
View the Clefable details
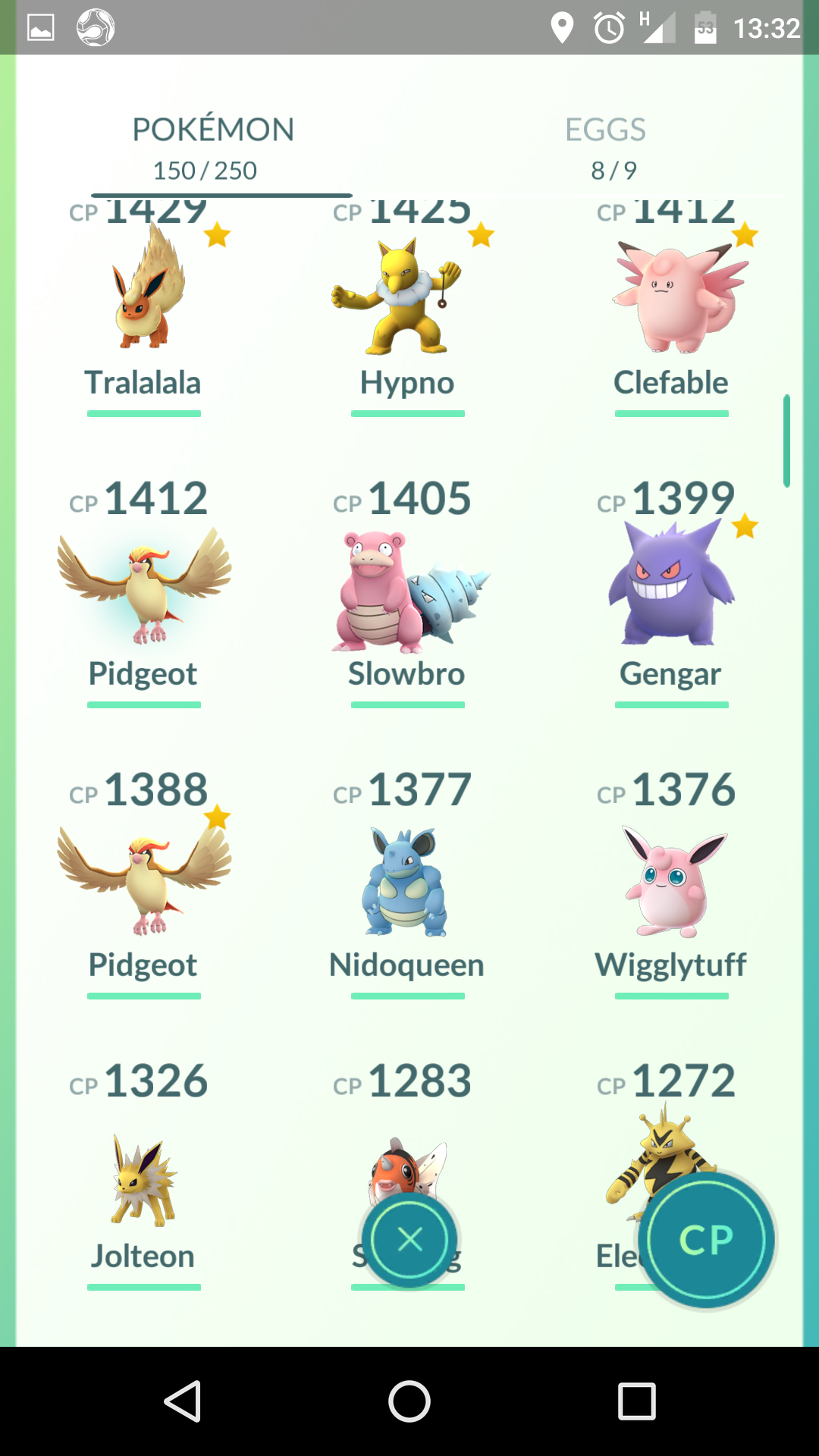click(x=671, y=303)
